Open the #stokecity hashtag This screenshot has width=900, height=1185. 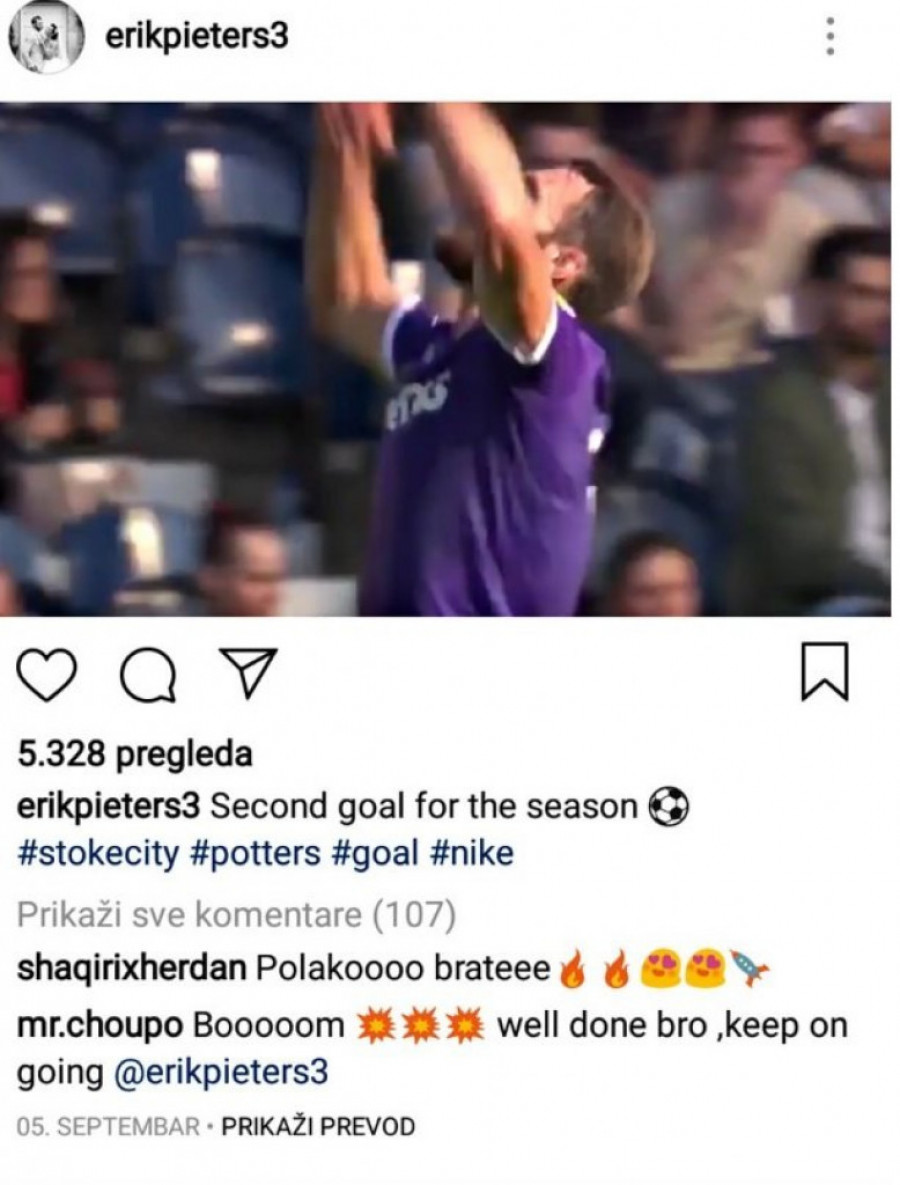pos(98,854)
